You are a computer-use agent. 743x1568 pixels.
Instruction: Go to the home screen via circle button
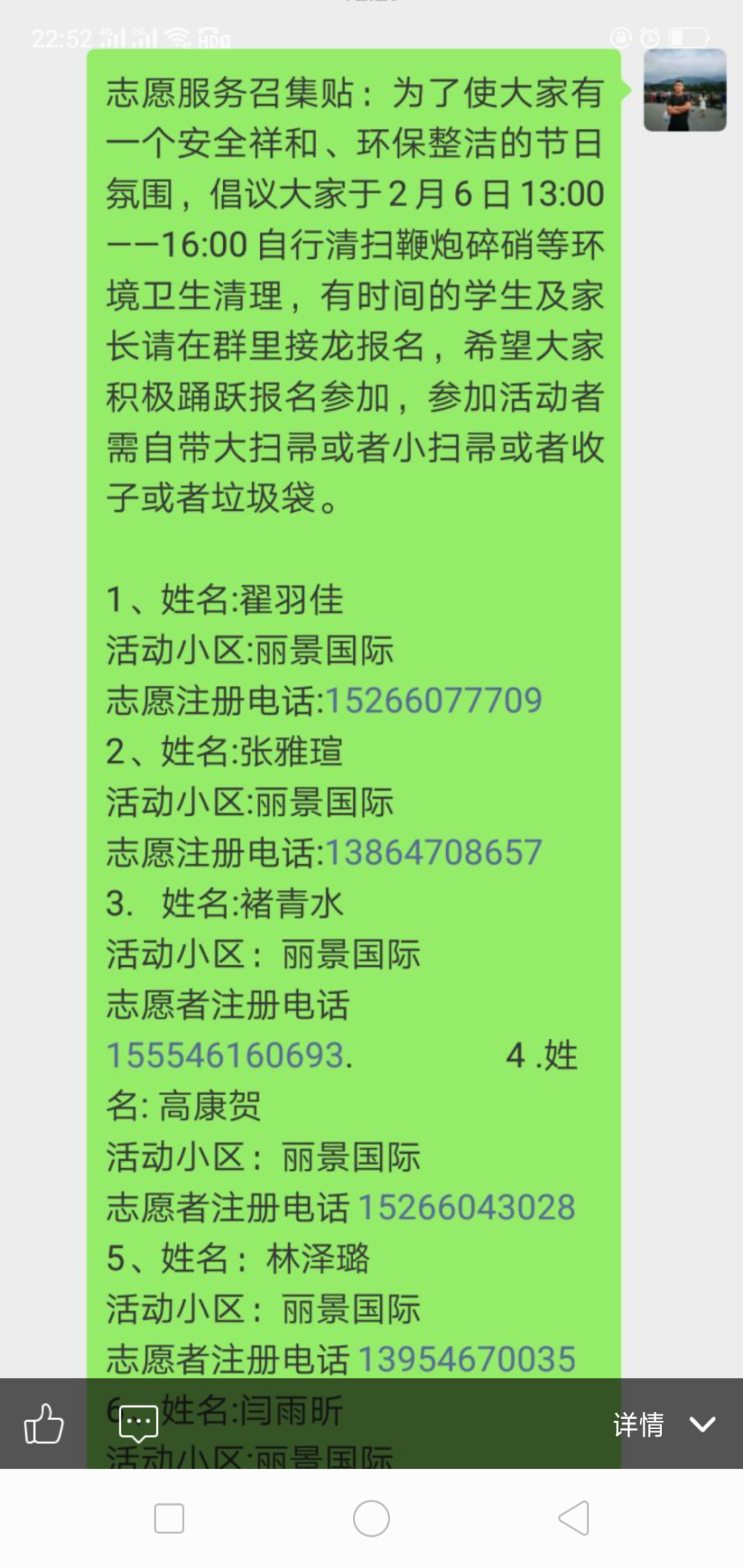click(371, 1517)
